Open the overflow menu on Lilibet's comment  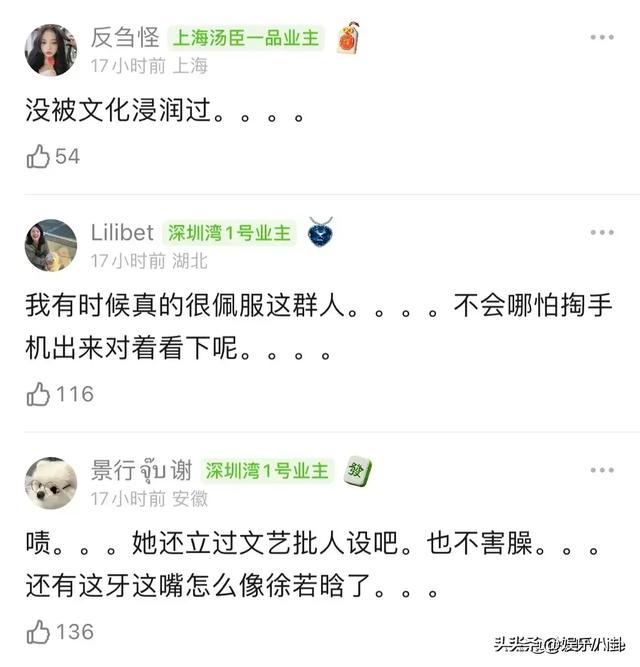(601, 232)
